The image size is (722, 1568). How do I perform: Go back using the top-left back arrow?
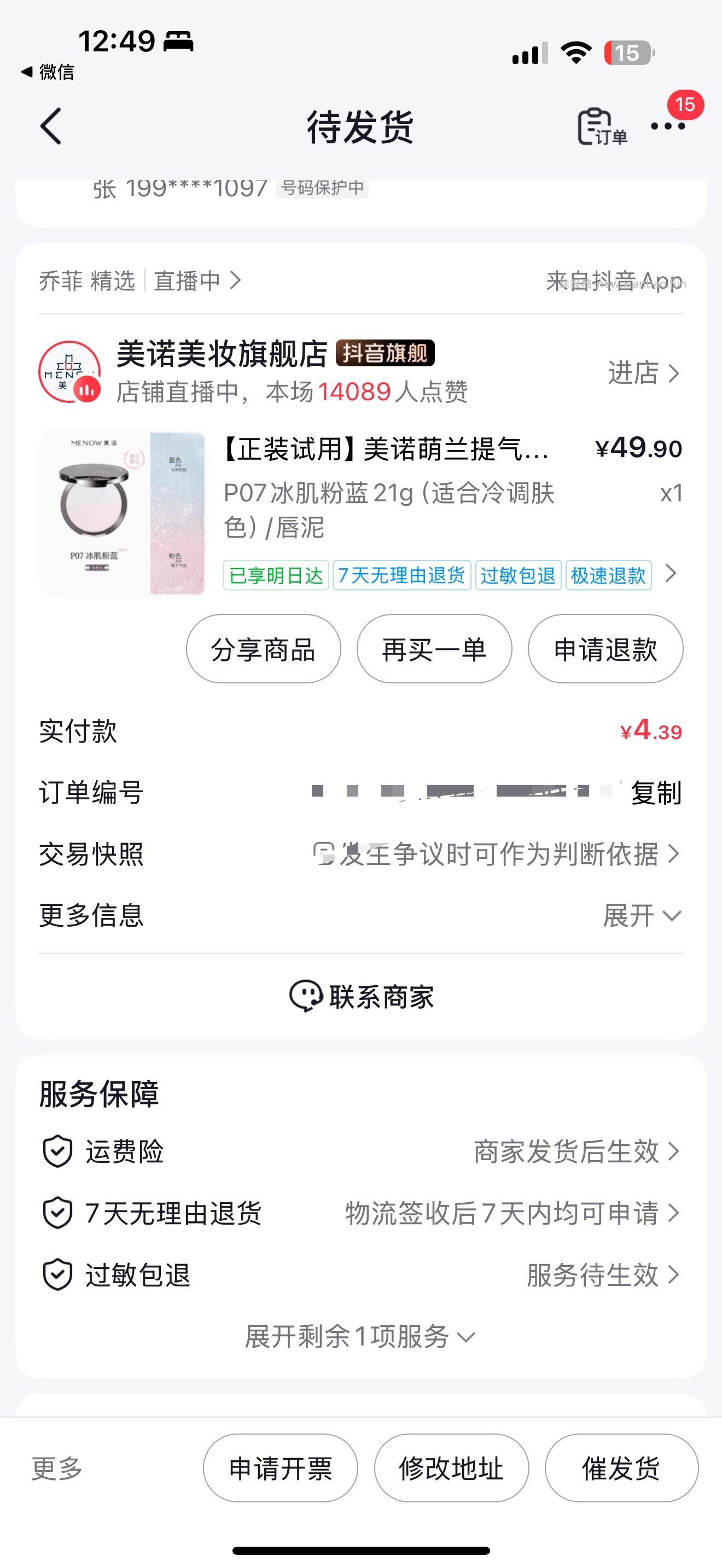tap(52, 128)
